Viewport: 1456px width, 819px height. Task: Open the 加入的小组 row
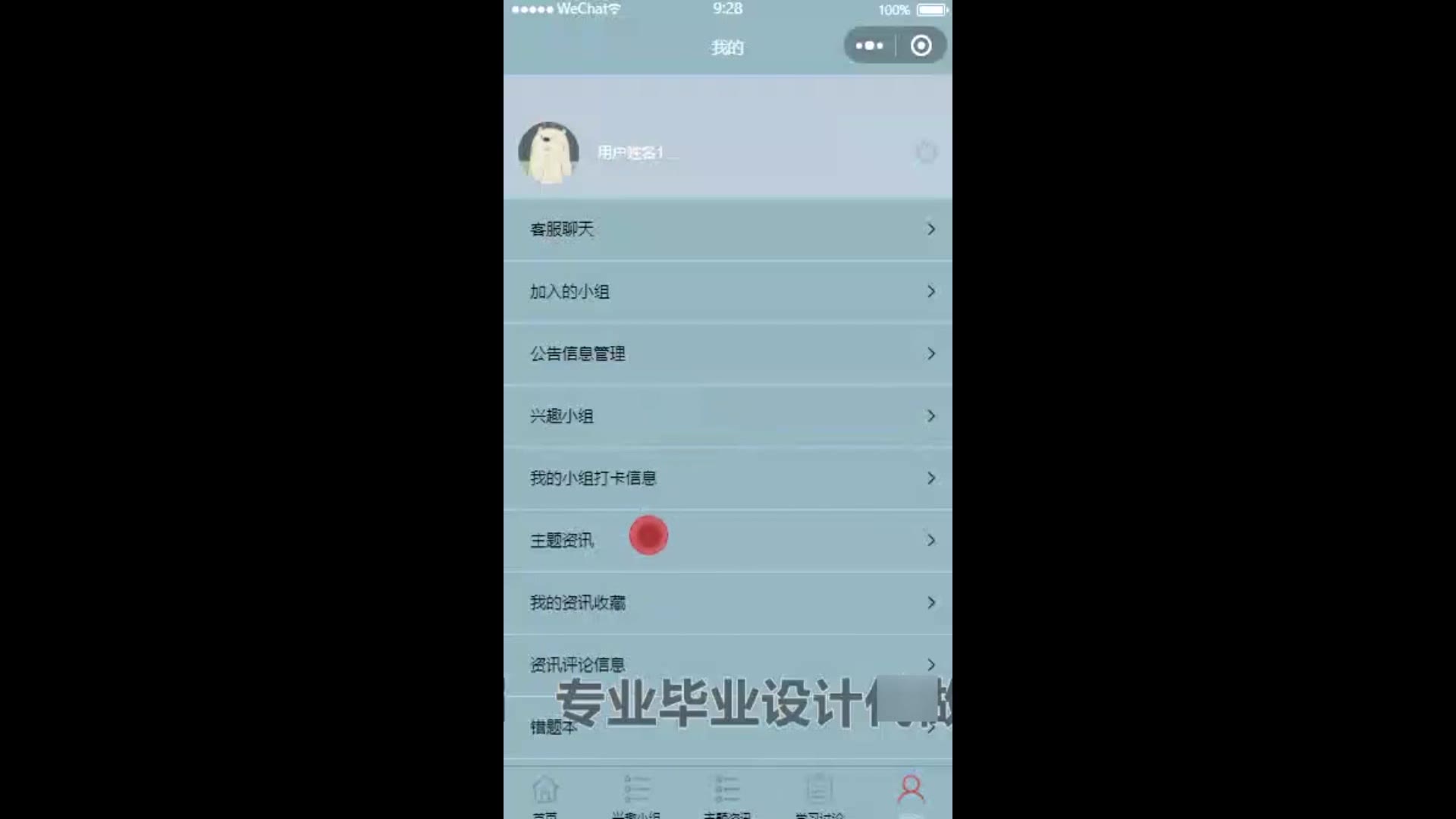(x=726, y=291)
